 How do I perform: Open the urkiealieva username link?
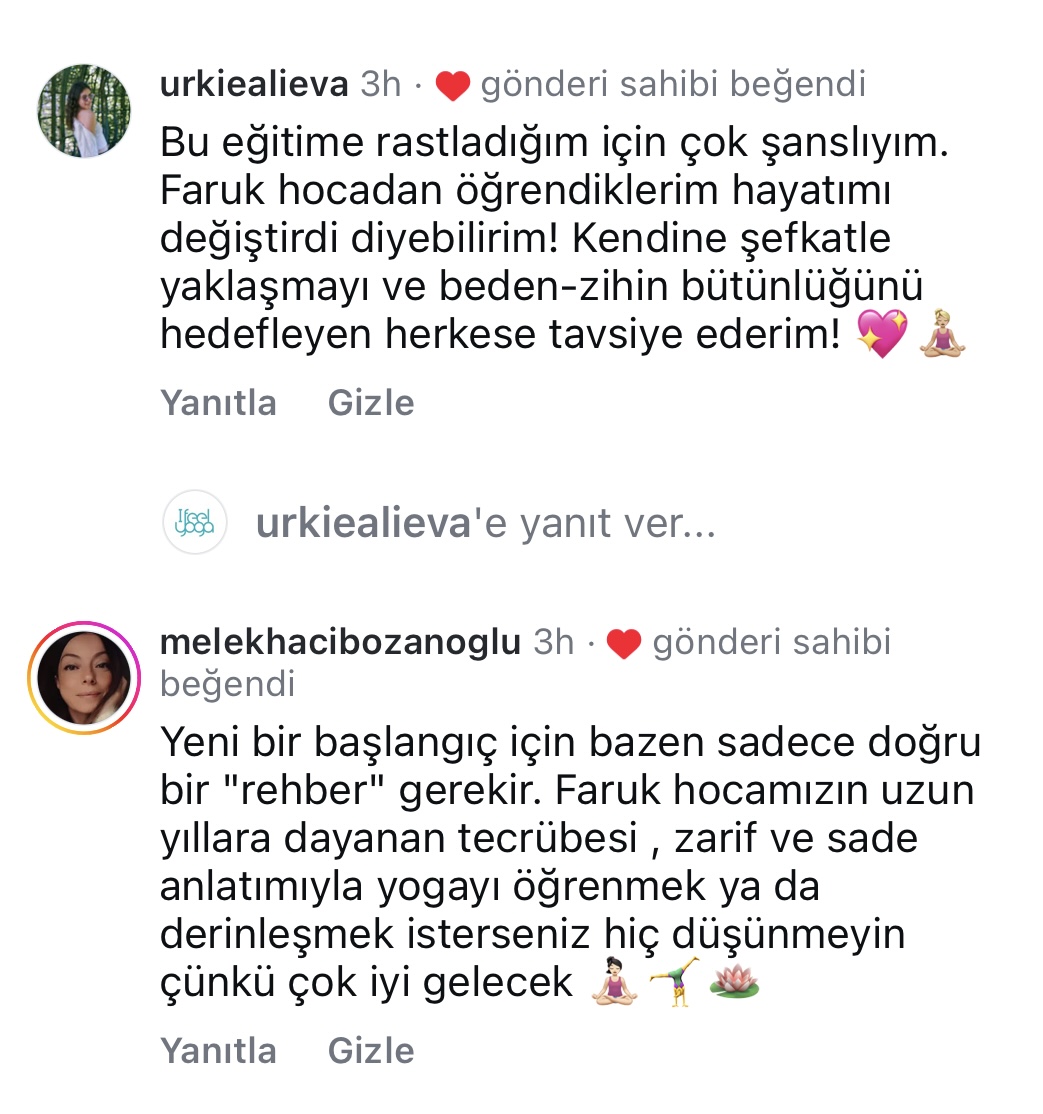click(253, 85)
